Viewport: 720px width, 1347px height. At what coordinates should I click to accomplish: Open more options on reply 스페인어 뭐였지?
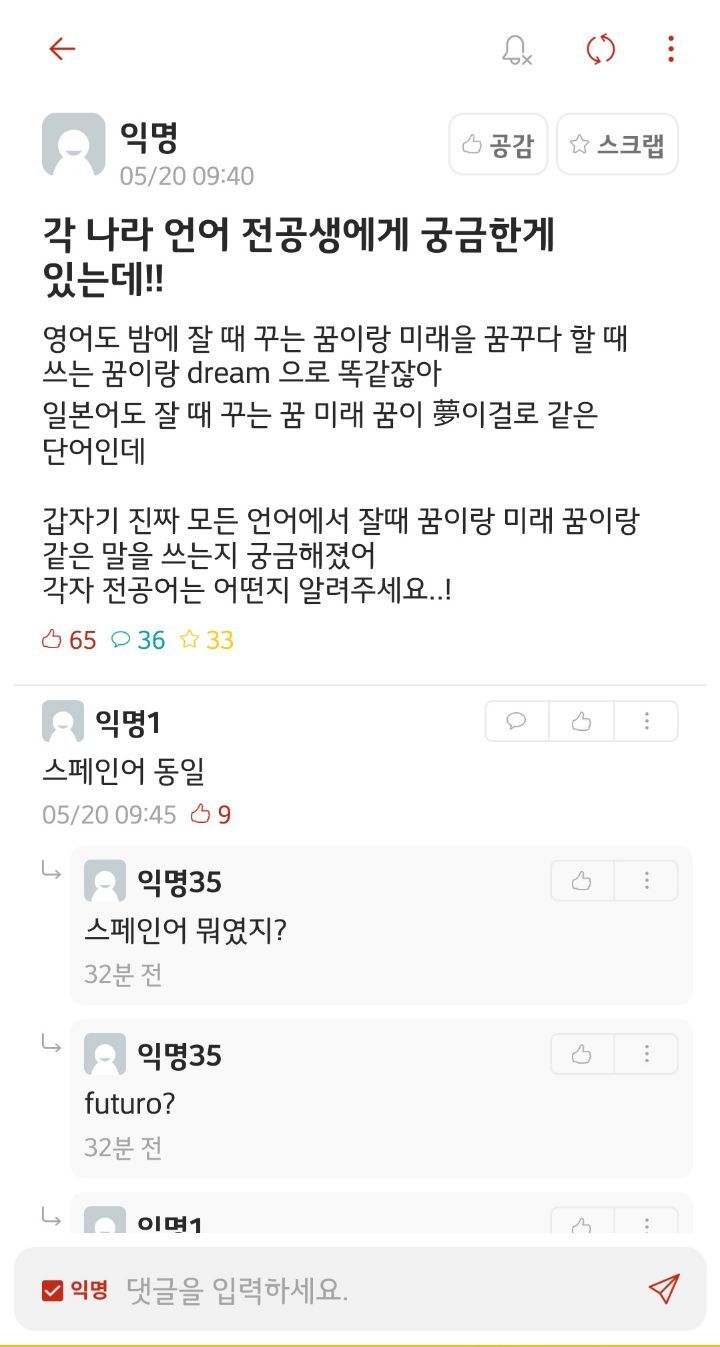[647, 881]
